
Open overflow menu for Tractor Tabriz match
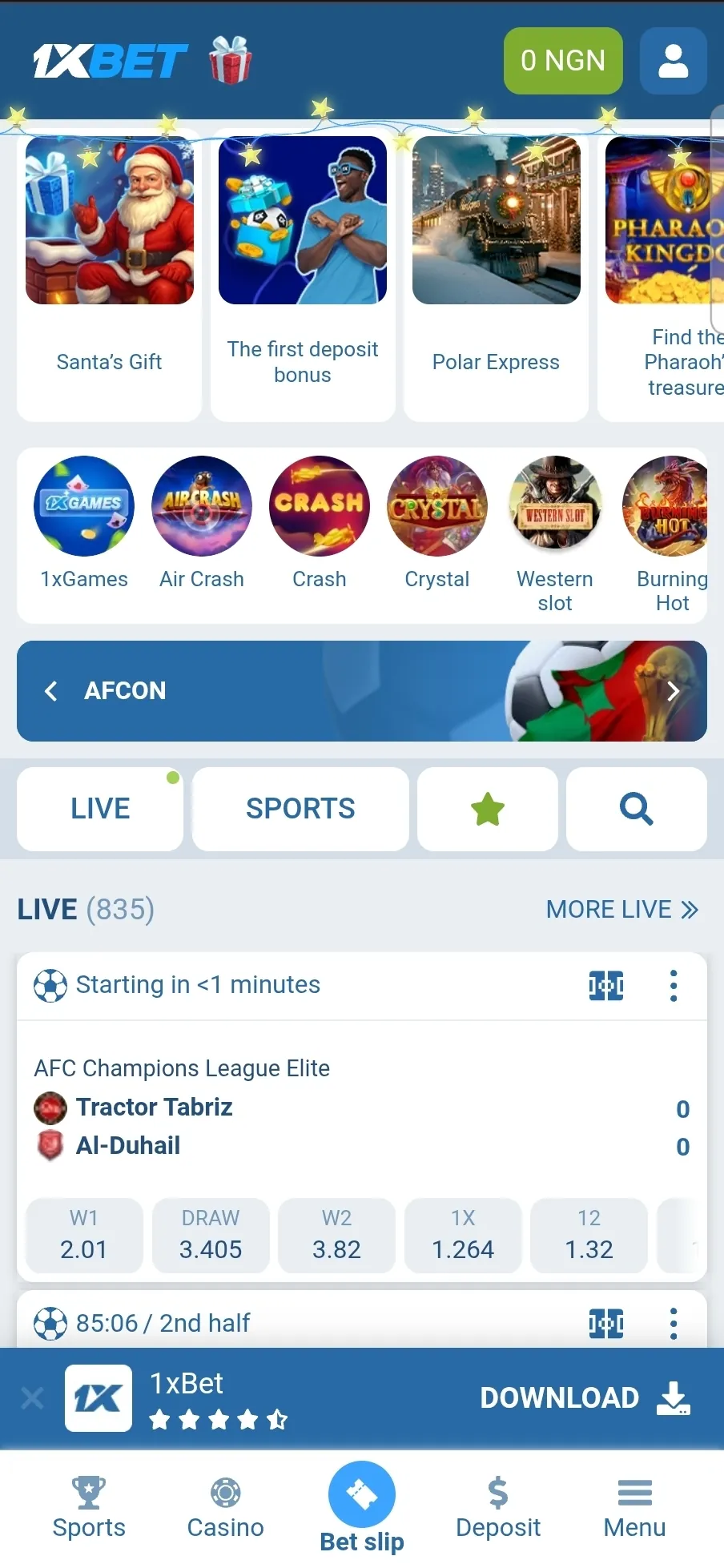coord(673,986)
